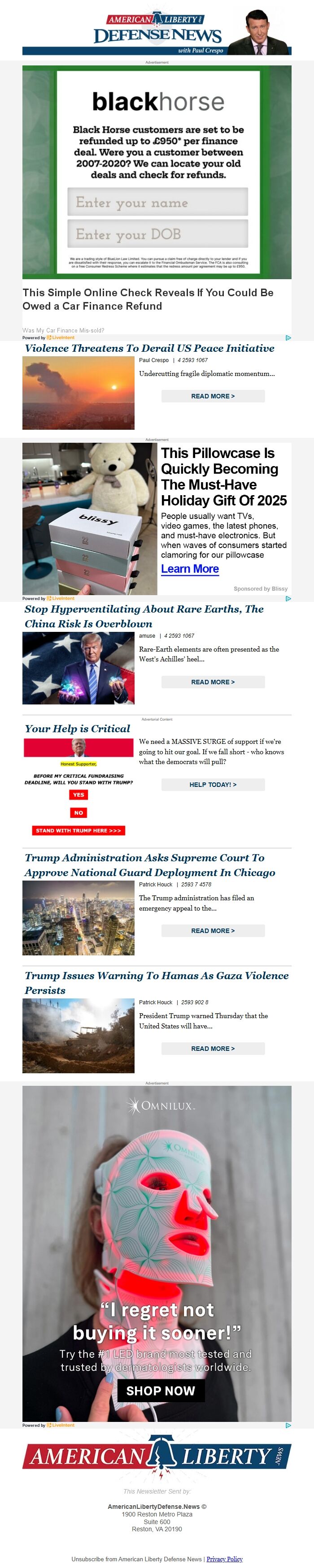314x1568 pixels.
Task: Select NO in the Trump fundraising poll
Action: [78, 812]
